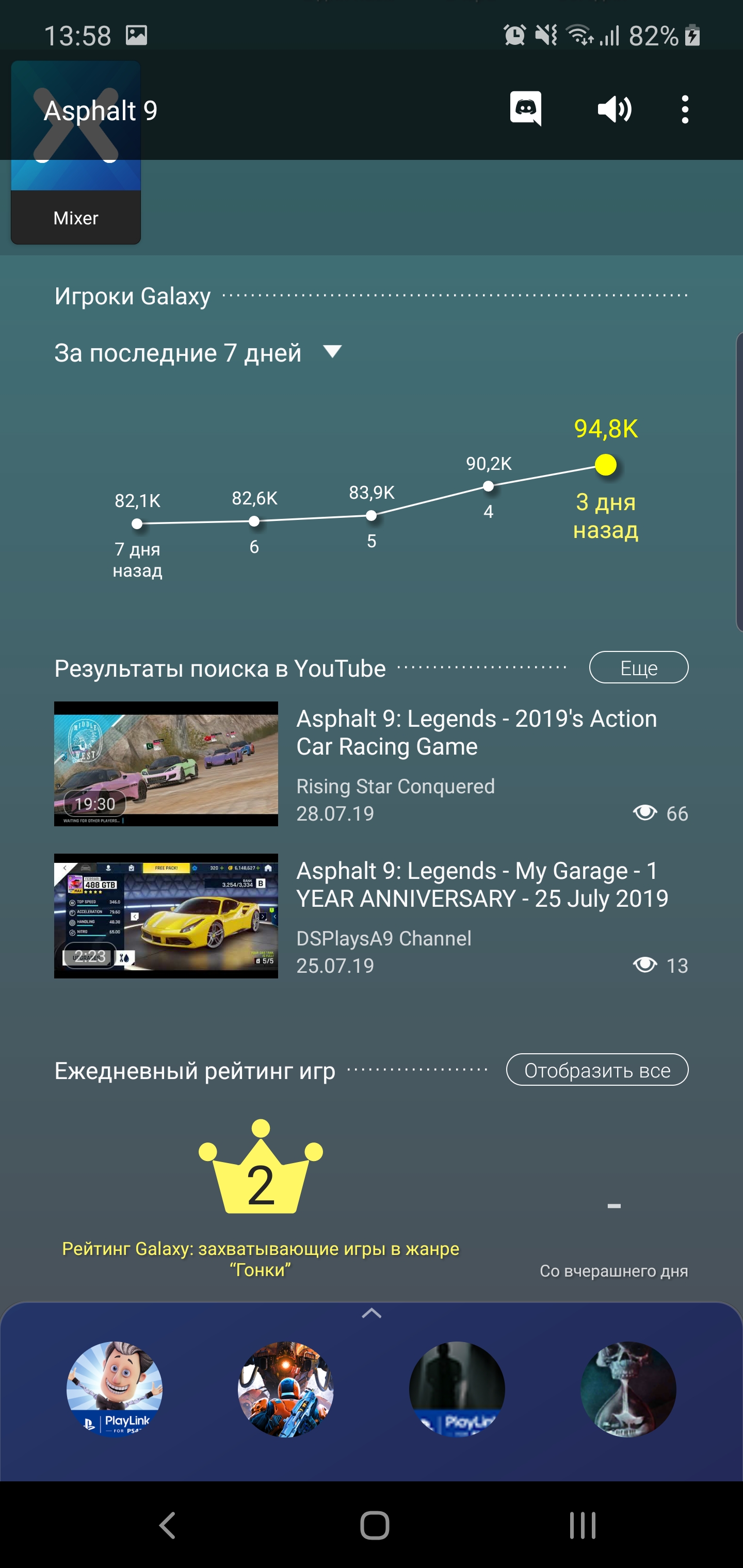
Task: Tap "Отобразить все" for daily game rankings
Action: click(x=597, y=1070)
